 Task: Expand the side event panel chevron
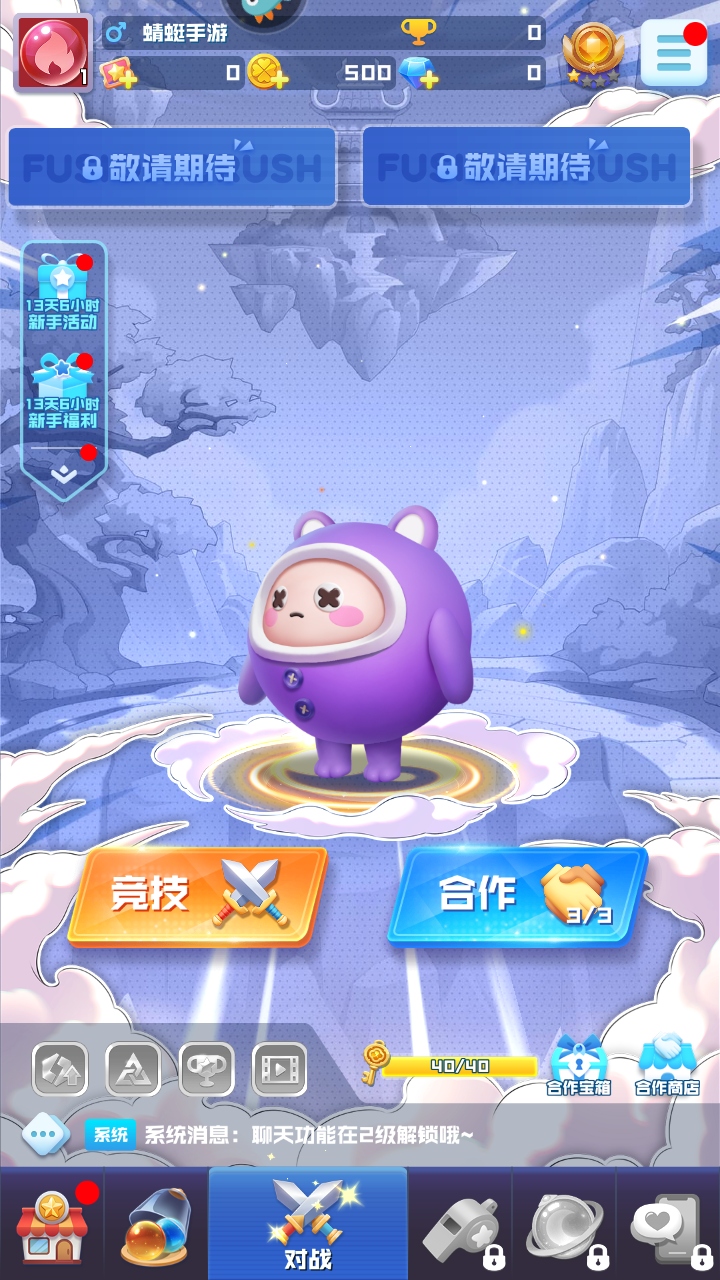(x=63, y=474)
